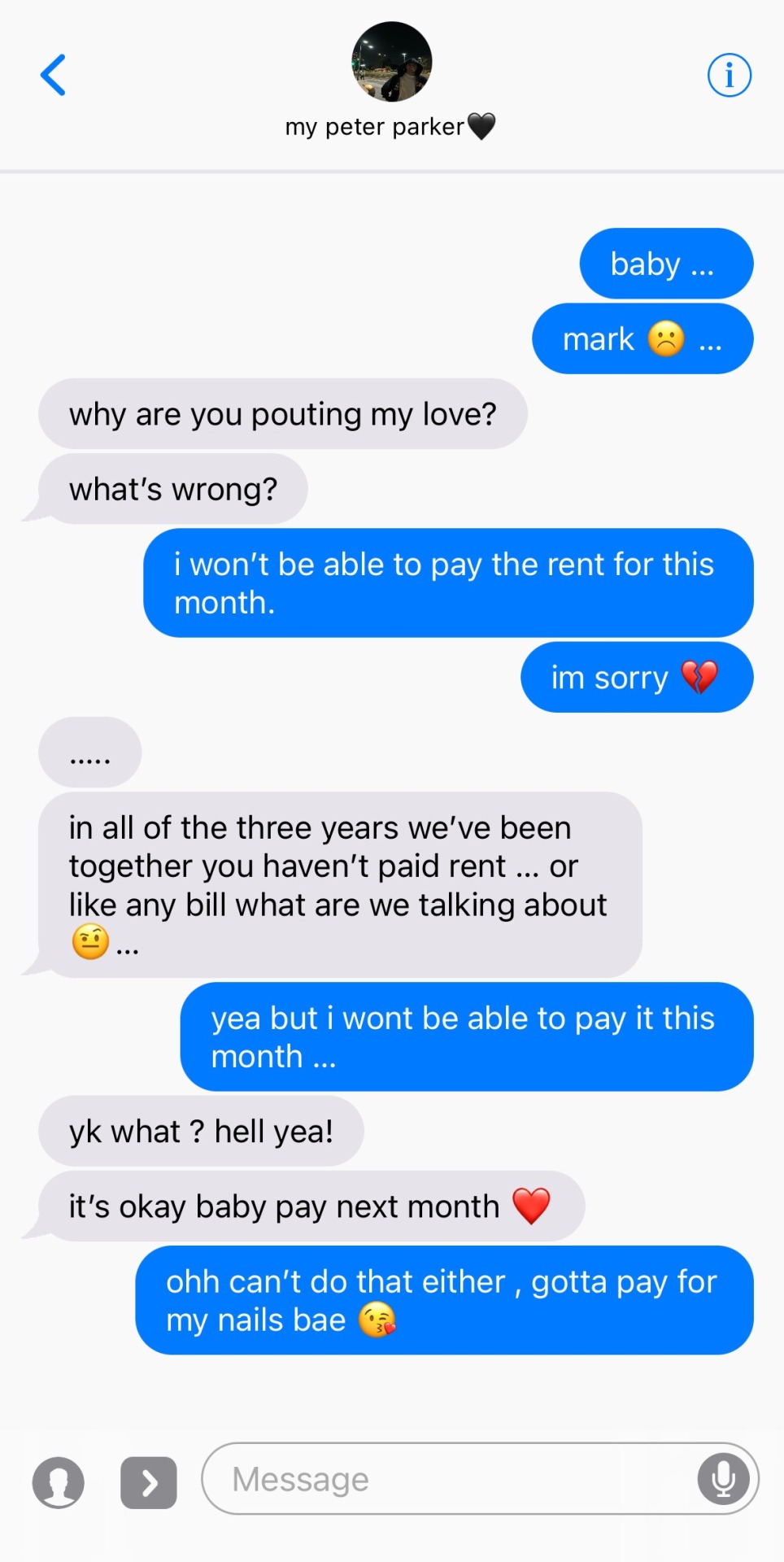The image size is (784, 1562).
Task: Expand the apps arrow beside the message field
Action: point(149,1482)
